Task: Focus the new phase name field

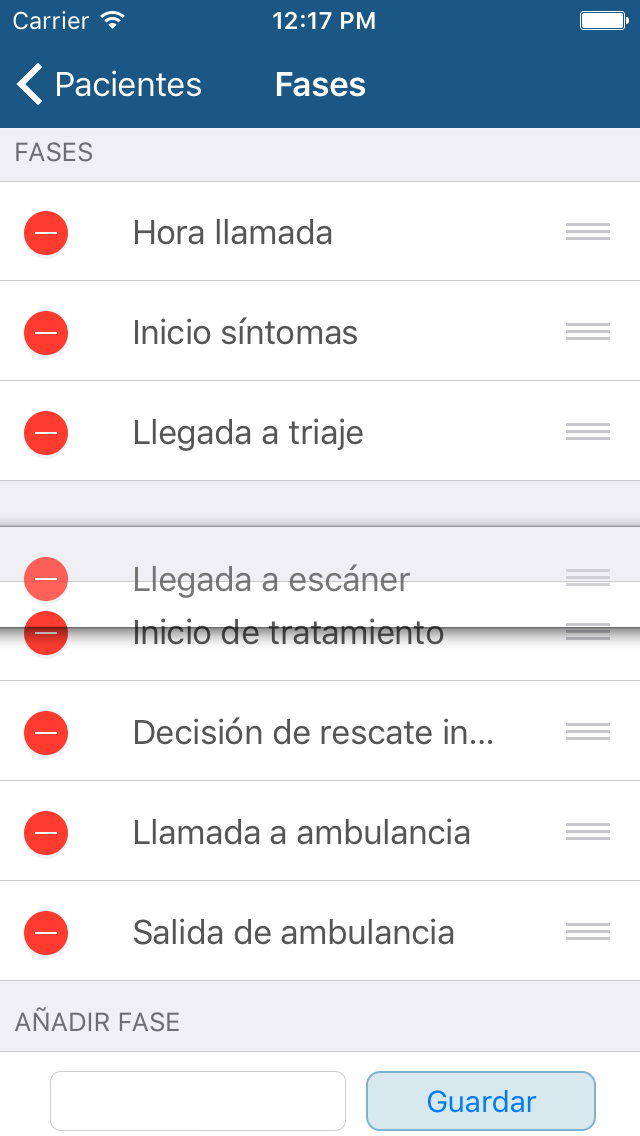Action: [x=198, y=1100]
